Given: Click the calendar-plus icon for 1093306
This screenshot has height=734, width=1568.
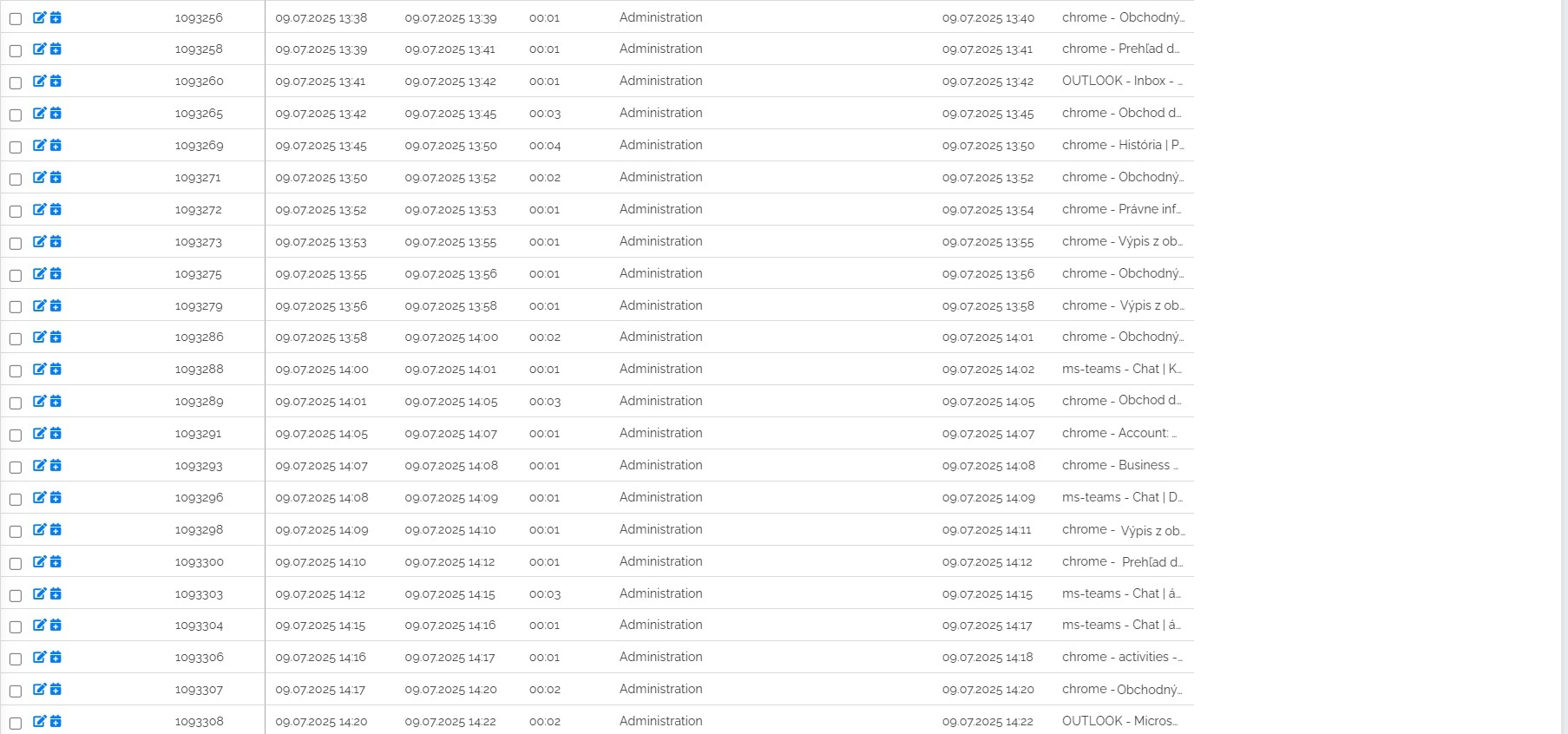Looking at the screenshot, I should click(56, 658).
